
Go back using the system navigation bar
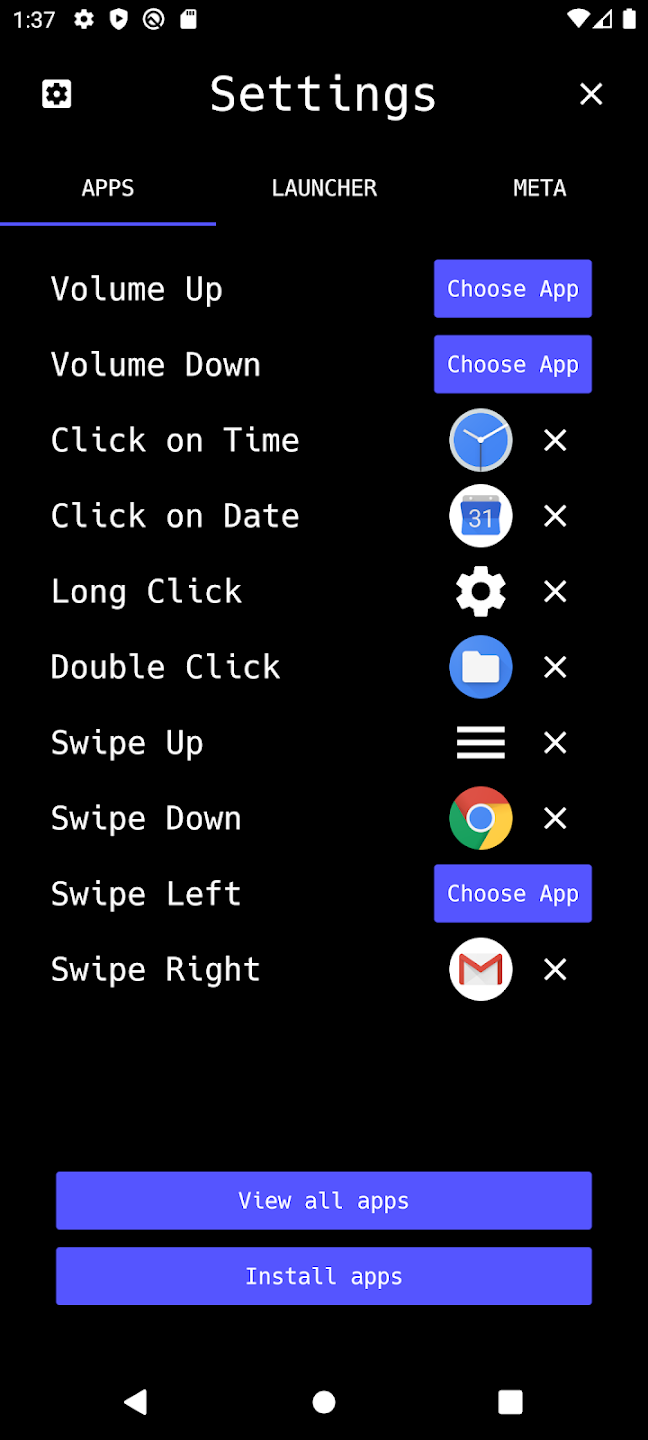(136, 1402)
